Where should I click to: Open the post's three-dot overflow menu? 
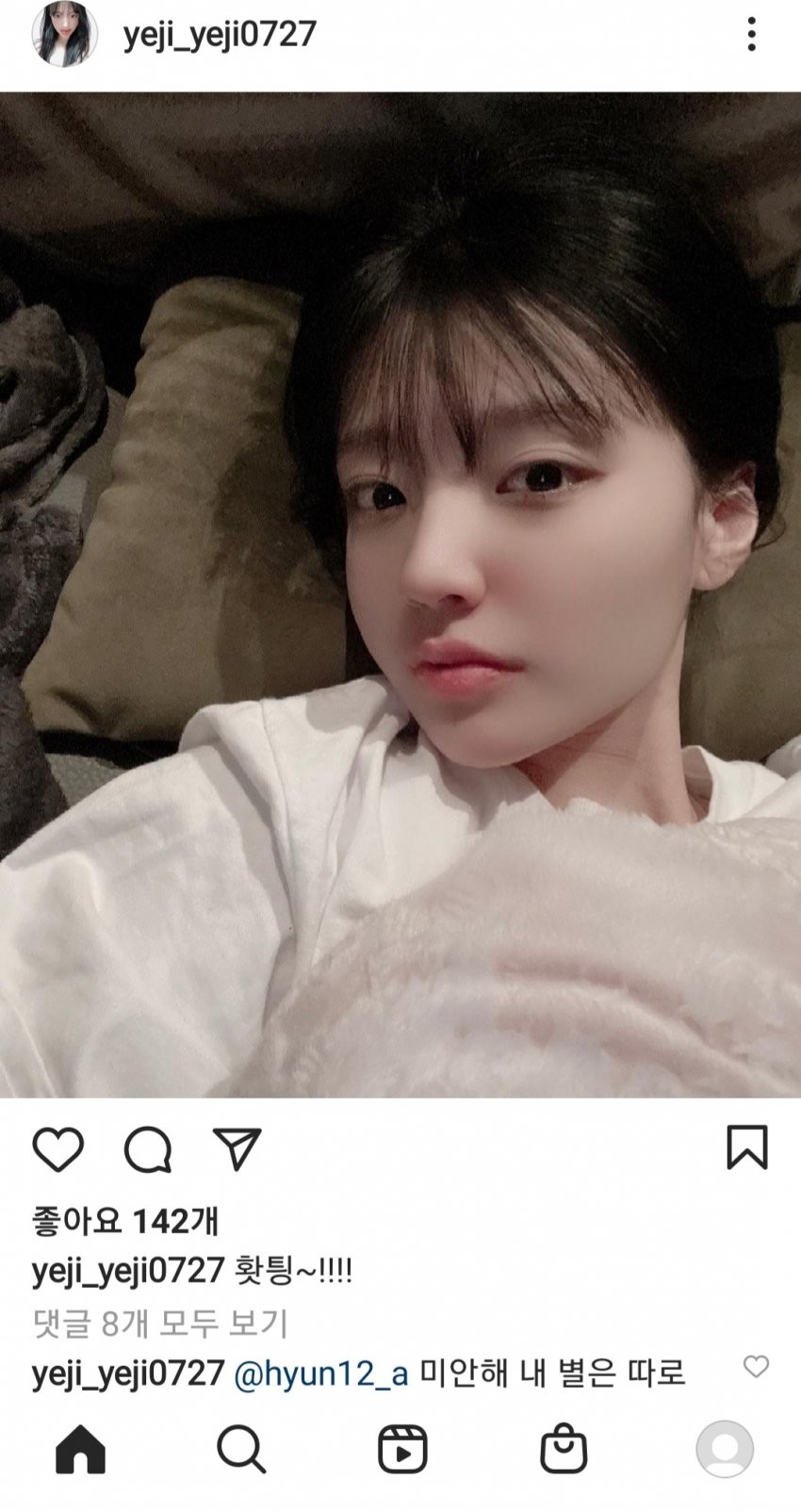pos(750,35)
